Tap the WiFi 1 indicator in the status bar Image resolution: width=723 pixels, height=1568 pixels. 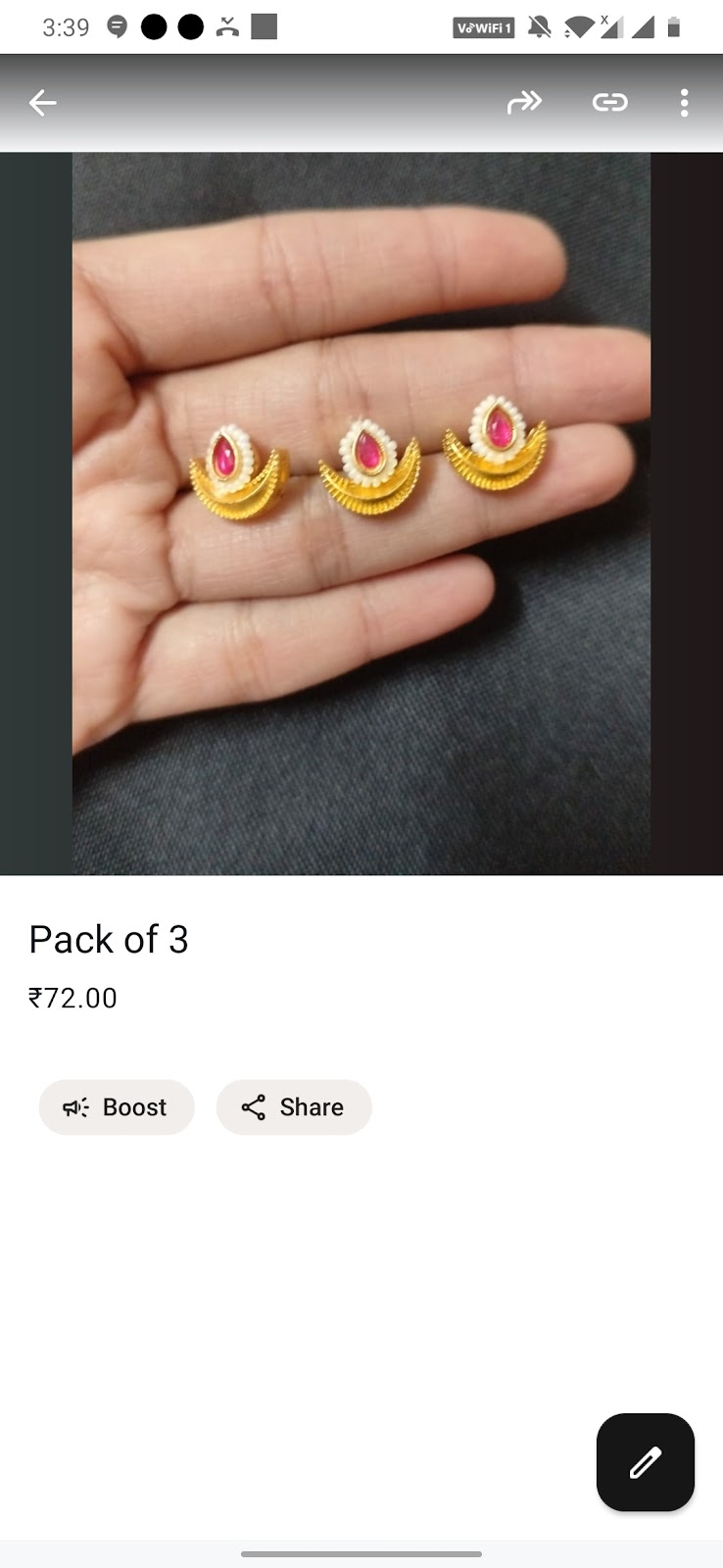[482, 26]
